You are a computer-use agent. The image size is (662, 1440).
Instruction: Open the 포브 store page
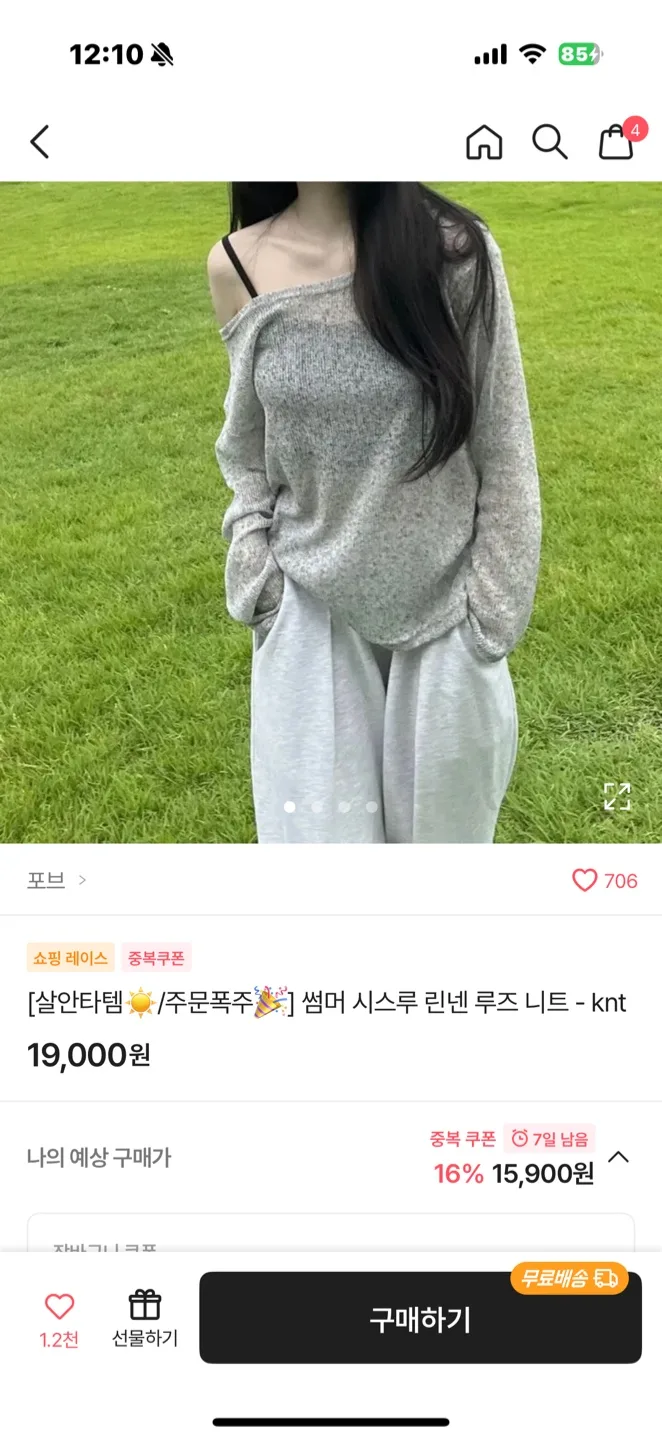(x=56, y=880)
